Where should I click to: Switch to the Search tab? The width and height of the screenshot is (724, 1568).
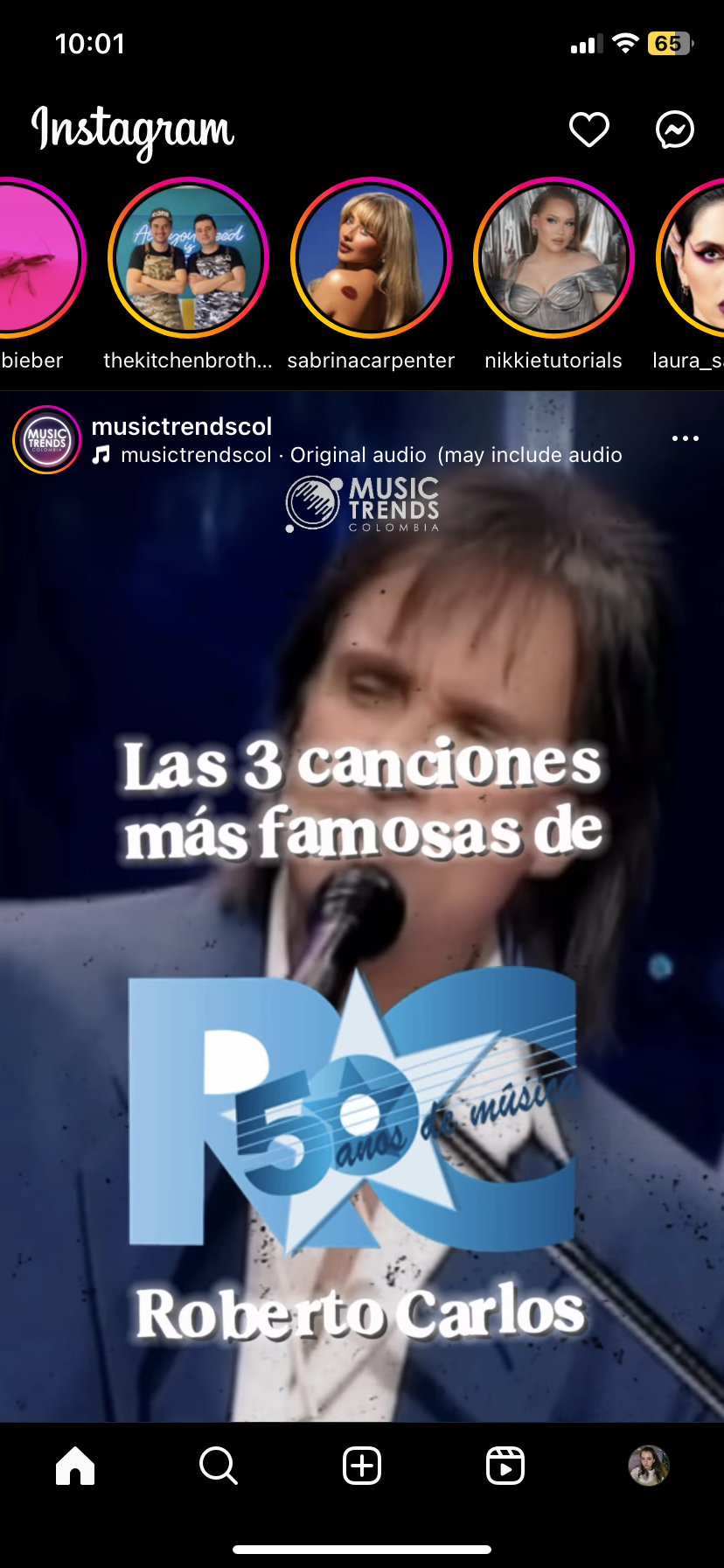click(219, 1466)
